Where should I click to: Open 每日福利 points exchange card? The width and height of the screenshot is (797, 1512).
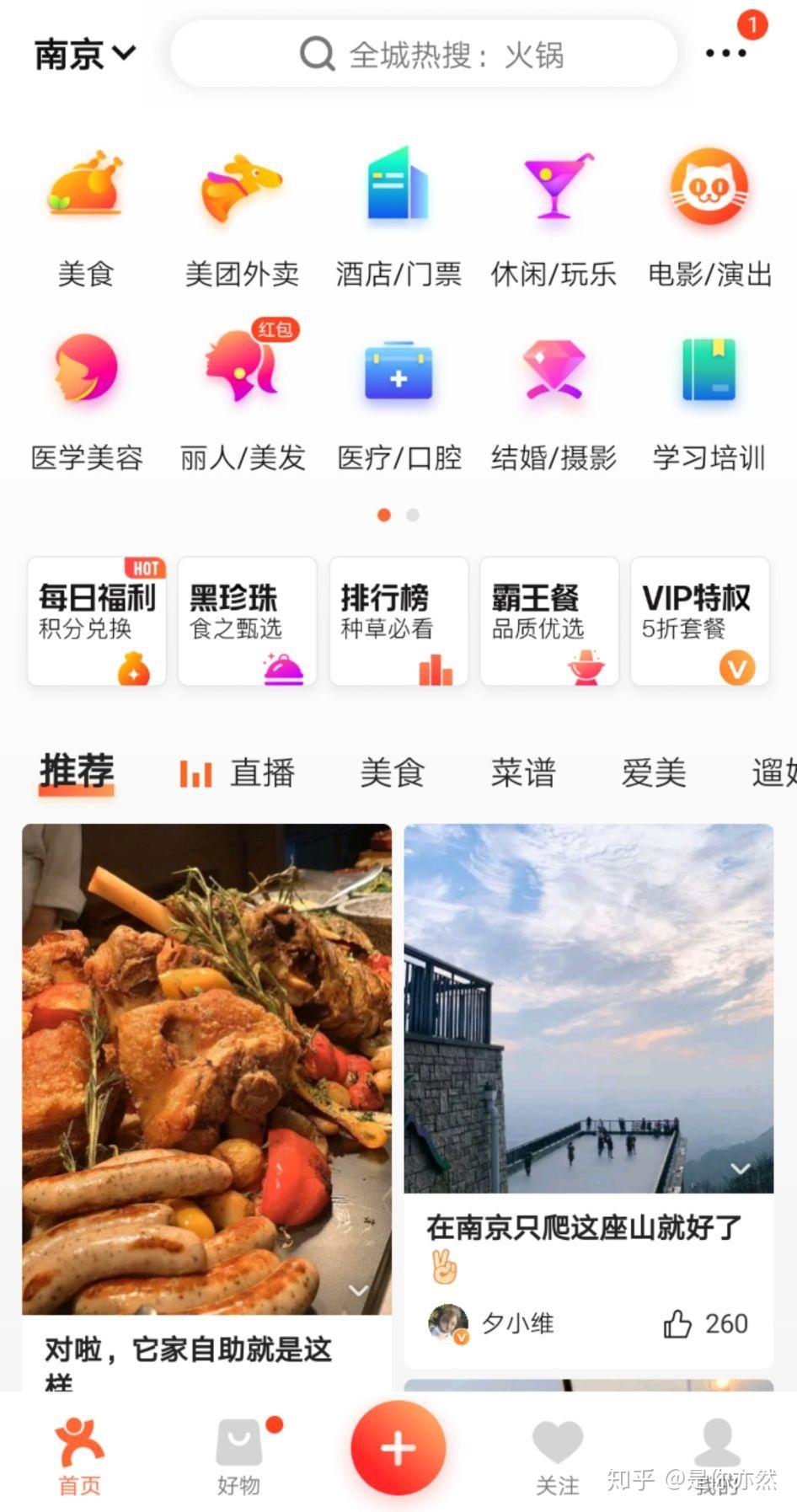(96, 621)
